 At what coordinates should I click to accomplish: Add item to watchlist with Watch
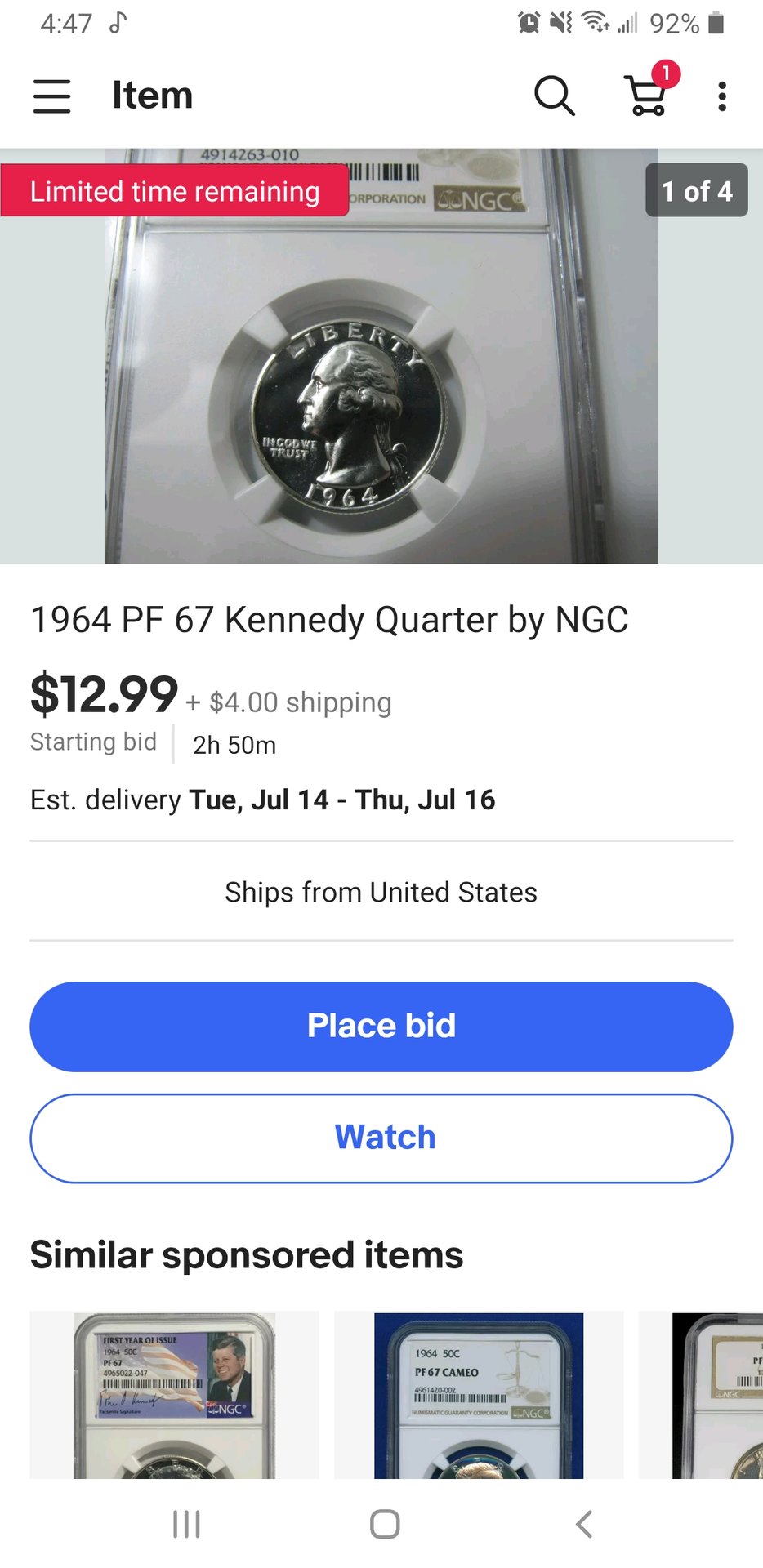pos(381,1138)
